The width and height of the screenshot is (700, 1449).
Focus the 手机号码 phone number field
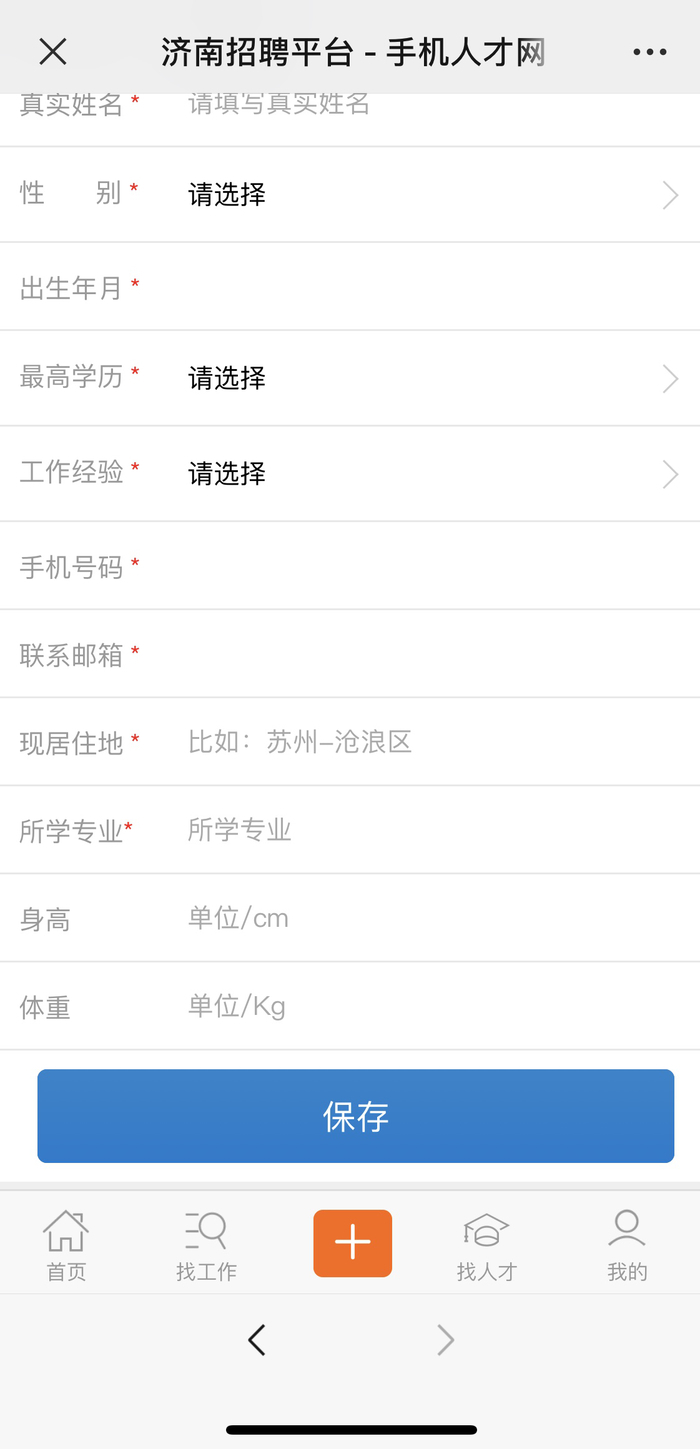pyautogui.click(x=420, y=567)
